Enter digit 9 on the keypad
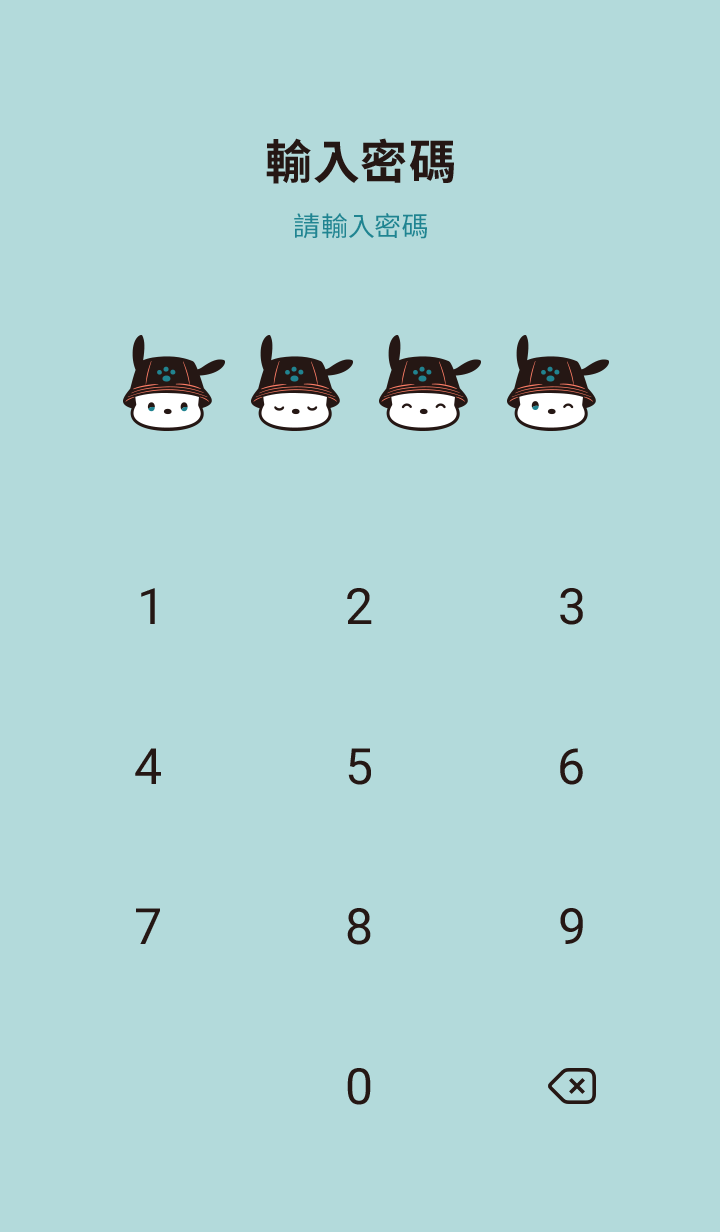The image size is (720, 1232). [x=571, y=927]
